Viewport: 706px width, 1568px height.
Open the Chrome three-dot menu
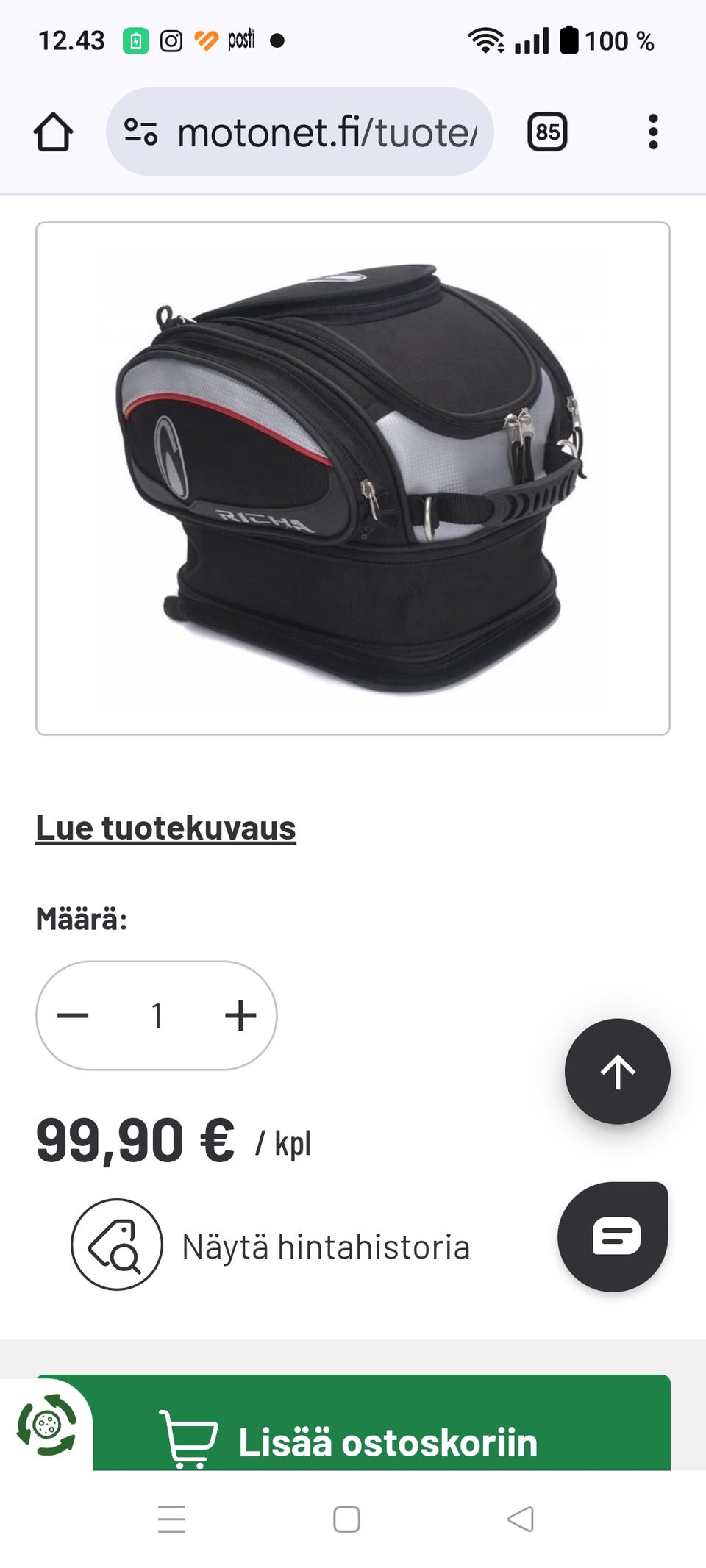pyautogui.click(x=653, y=133)
